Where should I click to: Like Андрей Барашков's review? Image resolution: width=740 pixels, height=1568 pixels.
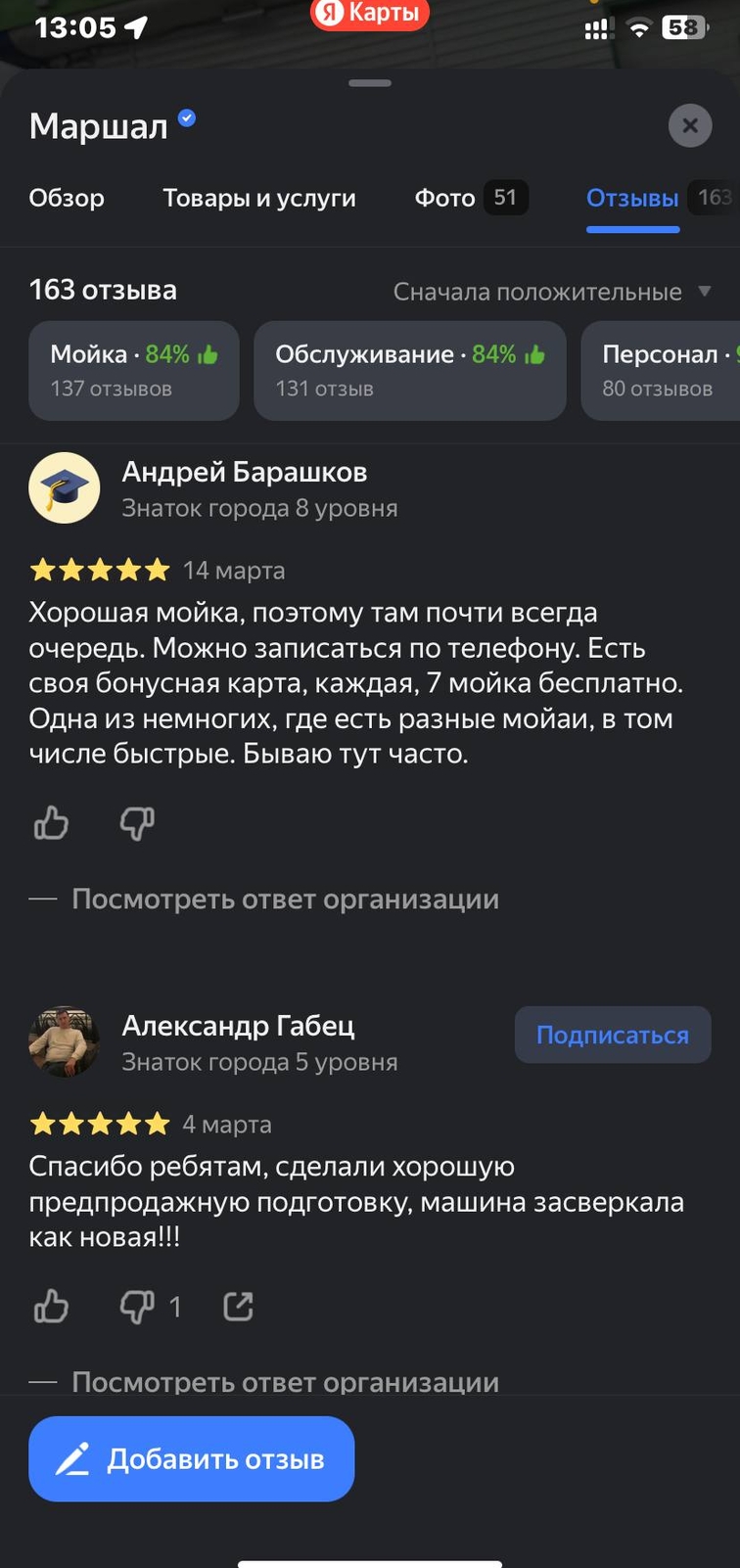click(51, 824)
